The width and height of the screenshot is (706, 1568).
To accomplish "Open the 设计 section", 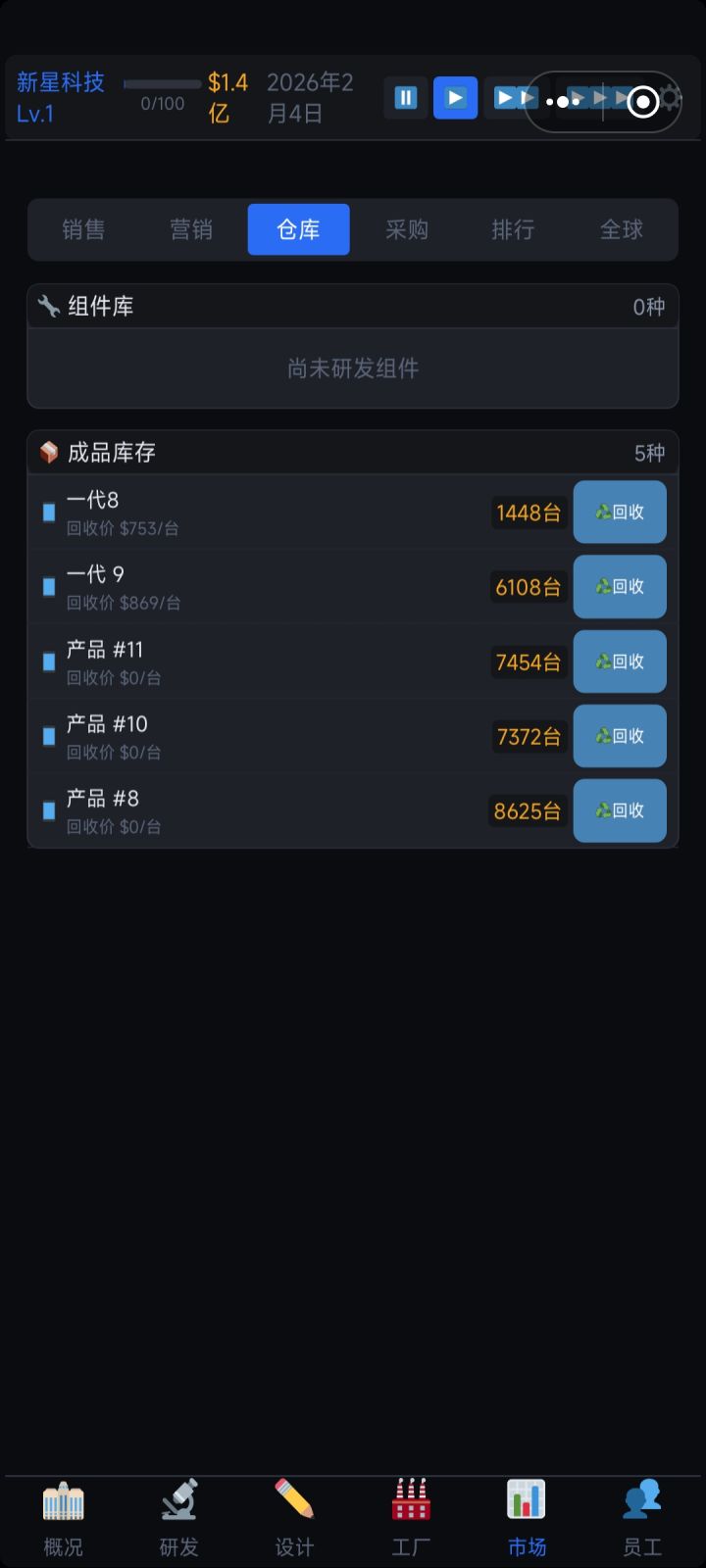I will [x=294, y=1519].
